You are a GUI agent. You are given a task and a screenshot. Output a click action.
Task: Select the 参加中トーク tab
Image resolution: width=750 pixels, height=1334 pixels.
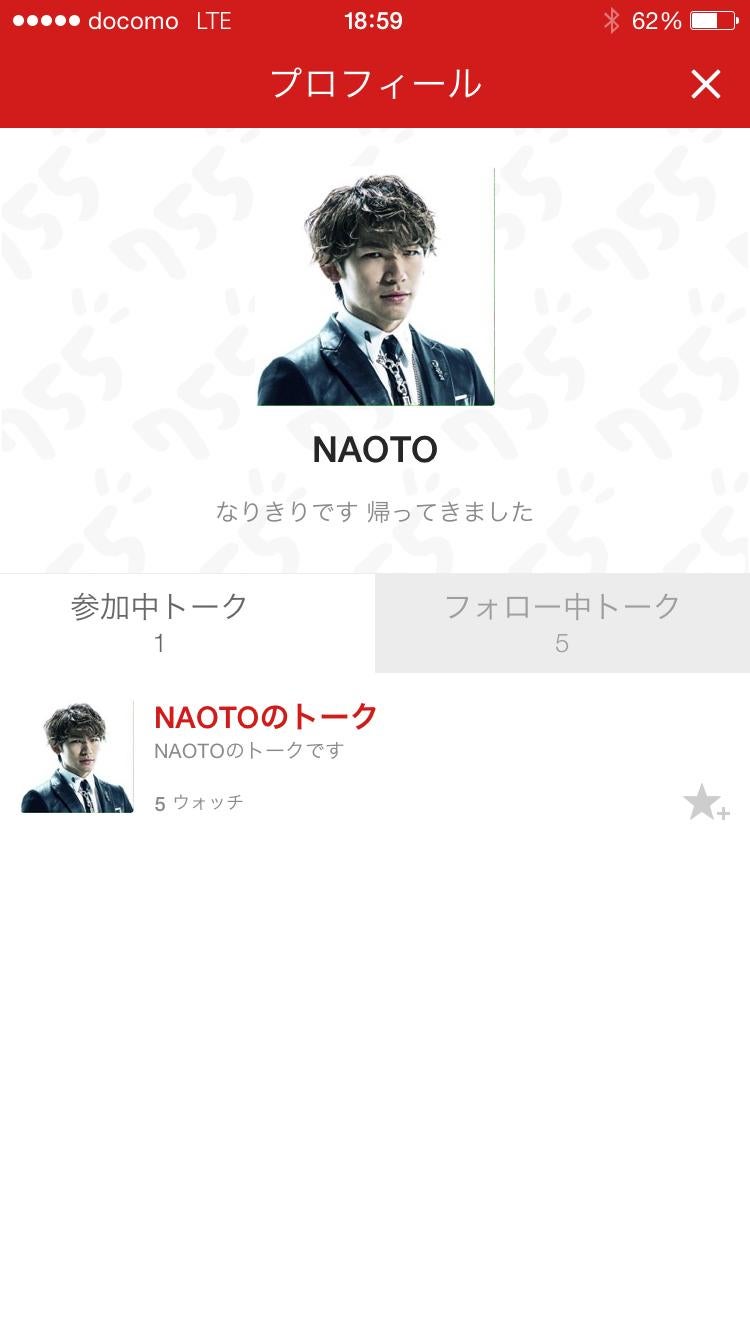pos(160,622)
